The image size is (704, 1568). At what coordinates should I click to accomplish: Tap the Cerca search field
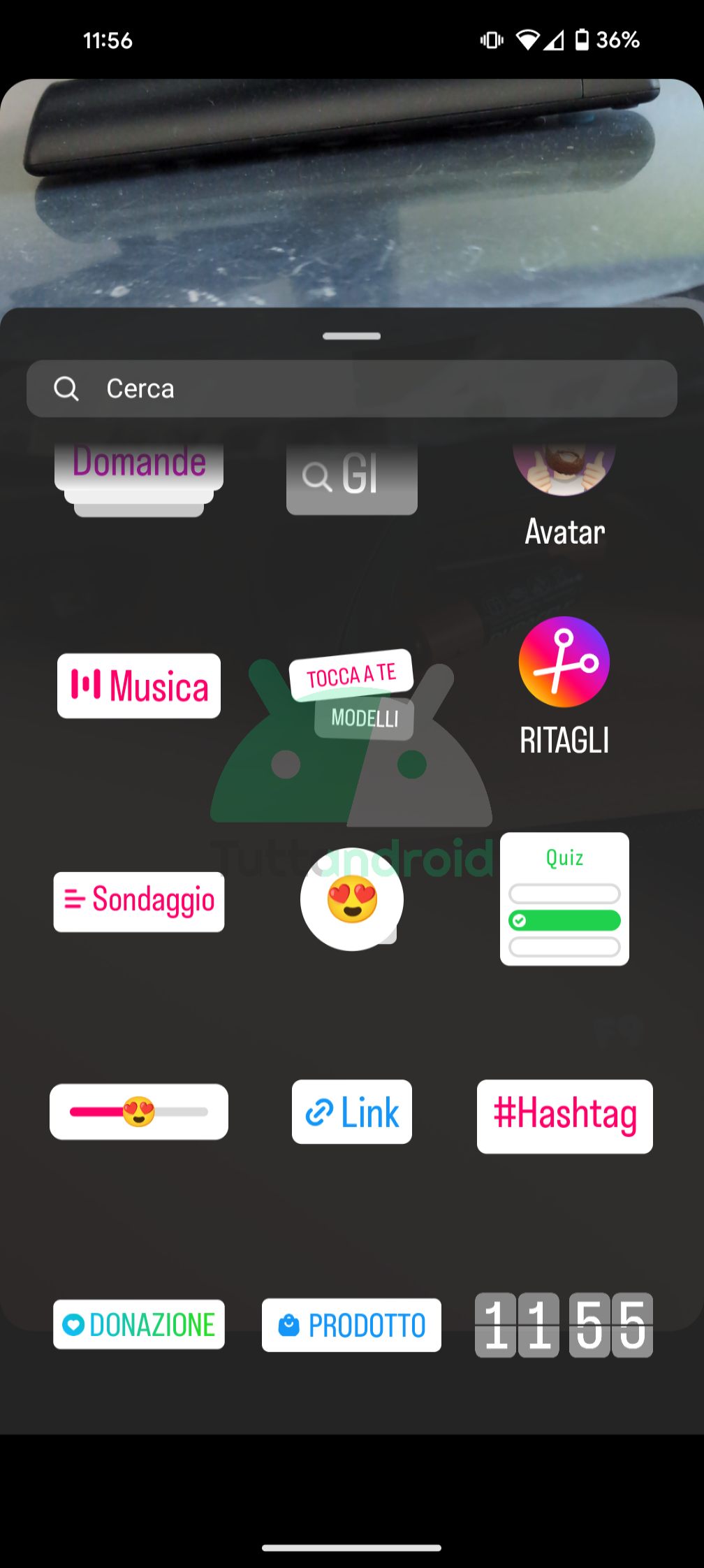(351, 389)
